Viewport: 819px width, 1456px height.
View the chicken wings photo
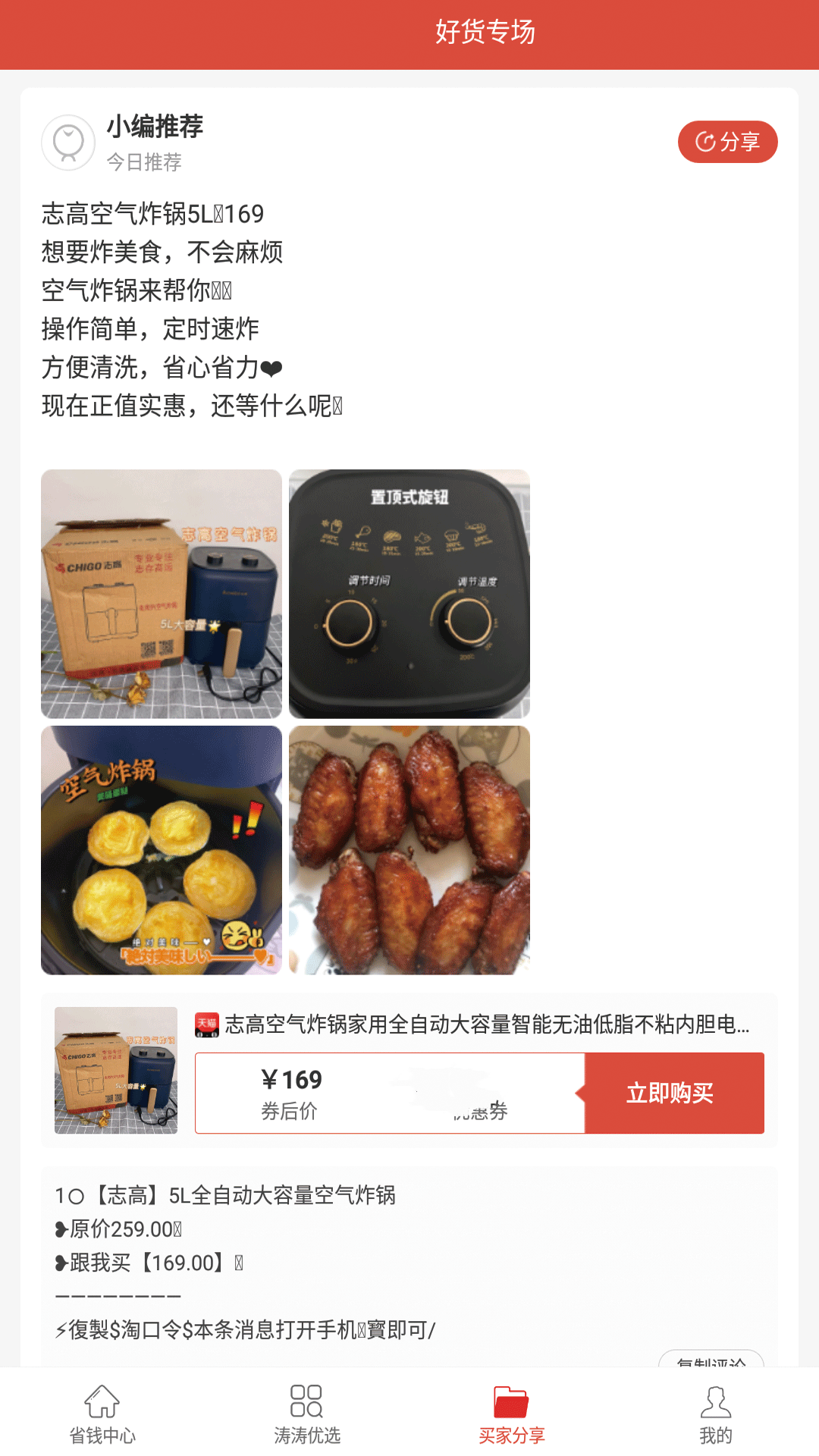[x=409, y=849]
